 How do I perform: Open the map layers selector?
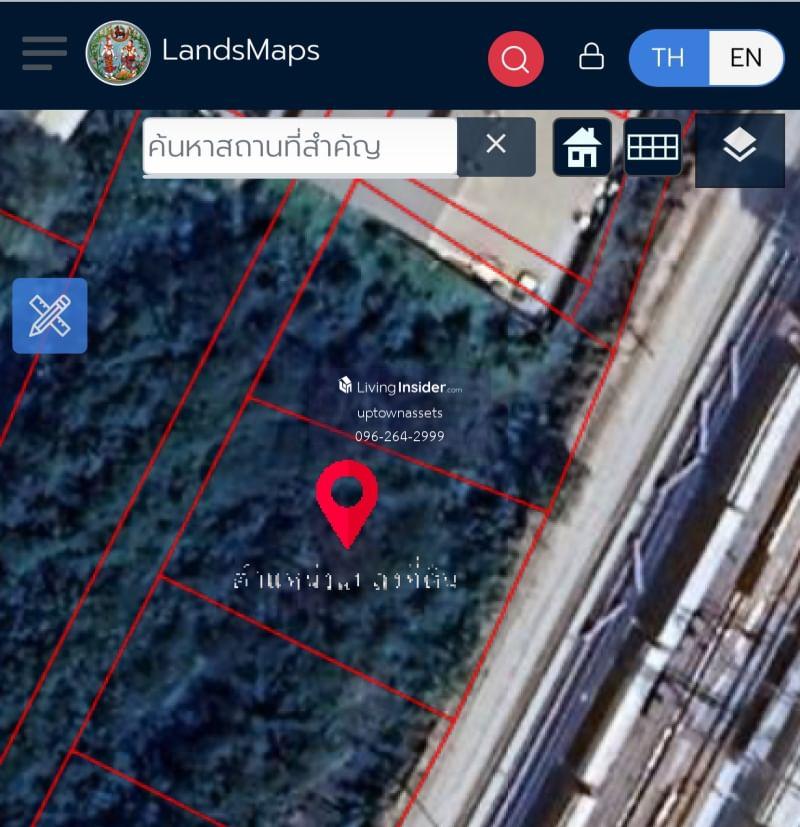tap(739, 148)
